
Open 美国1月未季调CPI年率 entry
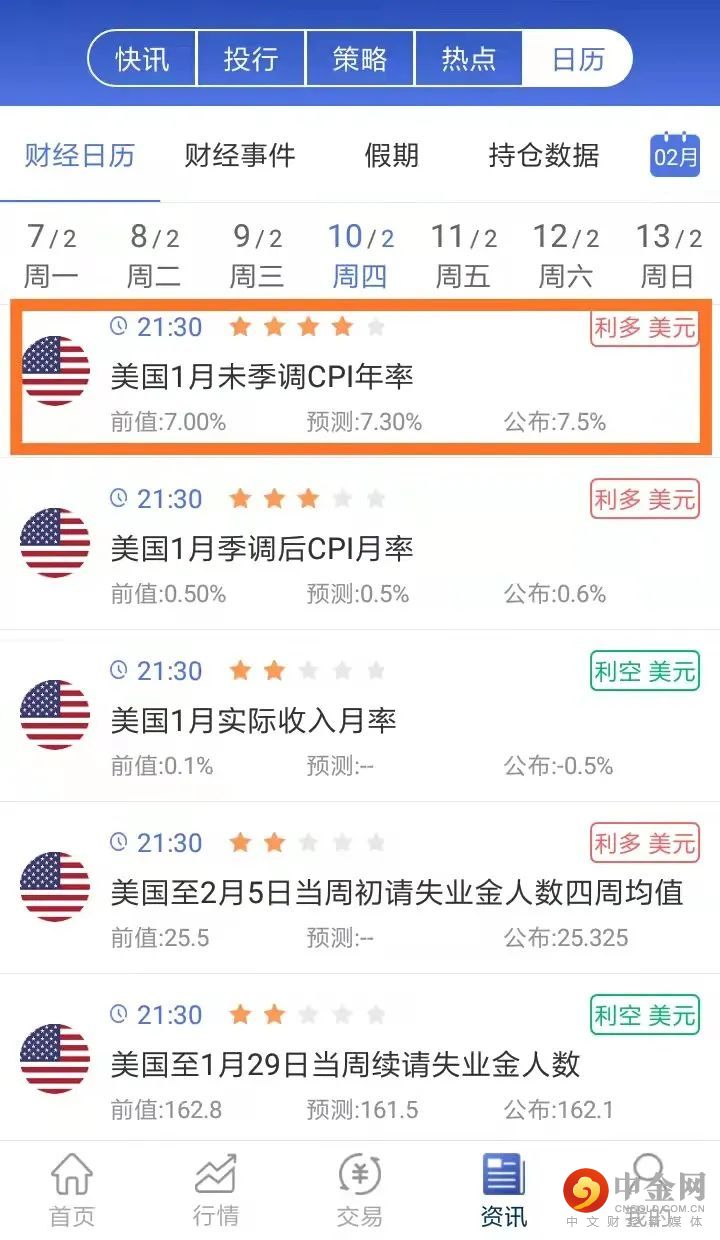[x=360, y=376]
